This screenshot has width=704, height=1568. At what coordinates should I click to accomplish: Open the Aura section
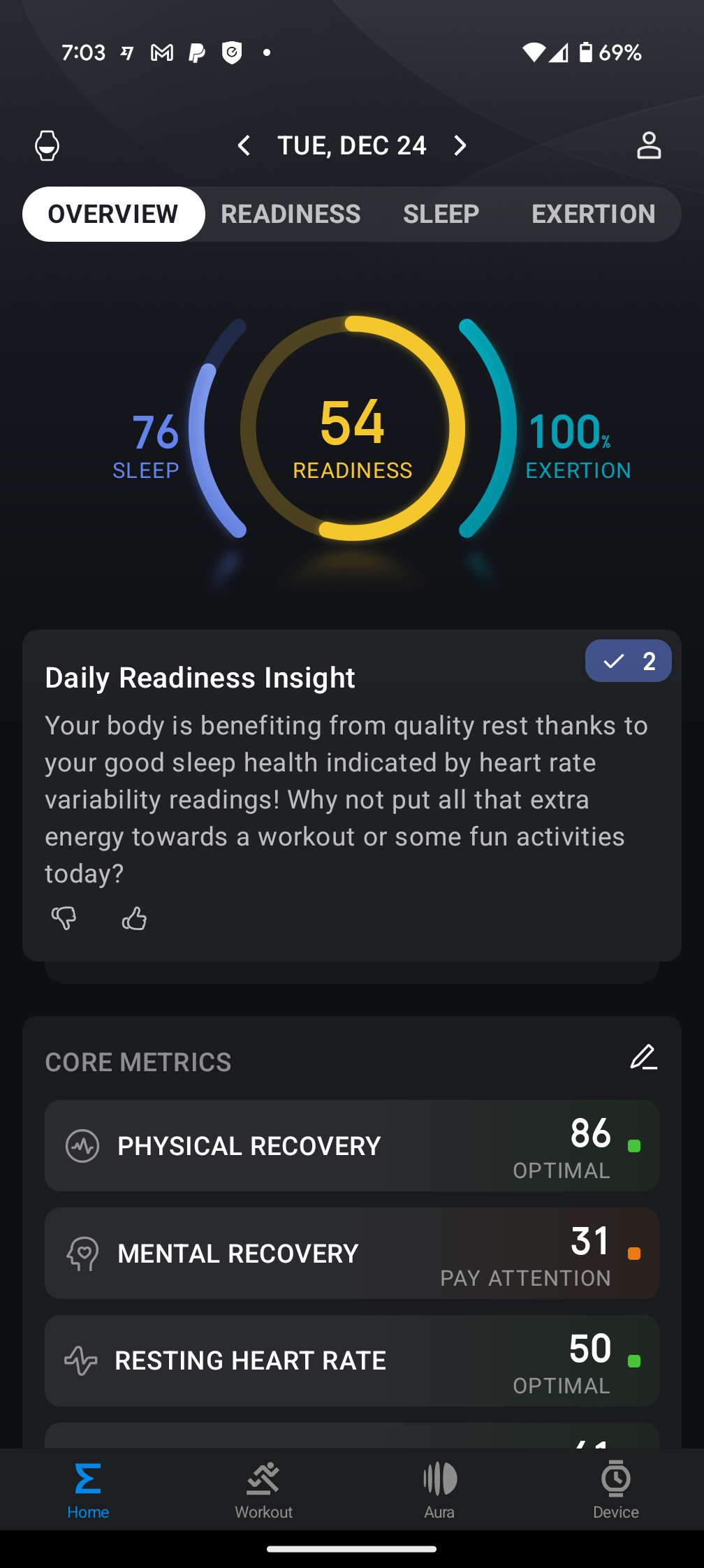point(439,1490)
